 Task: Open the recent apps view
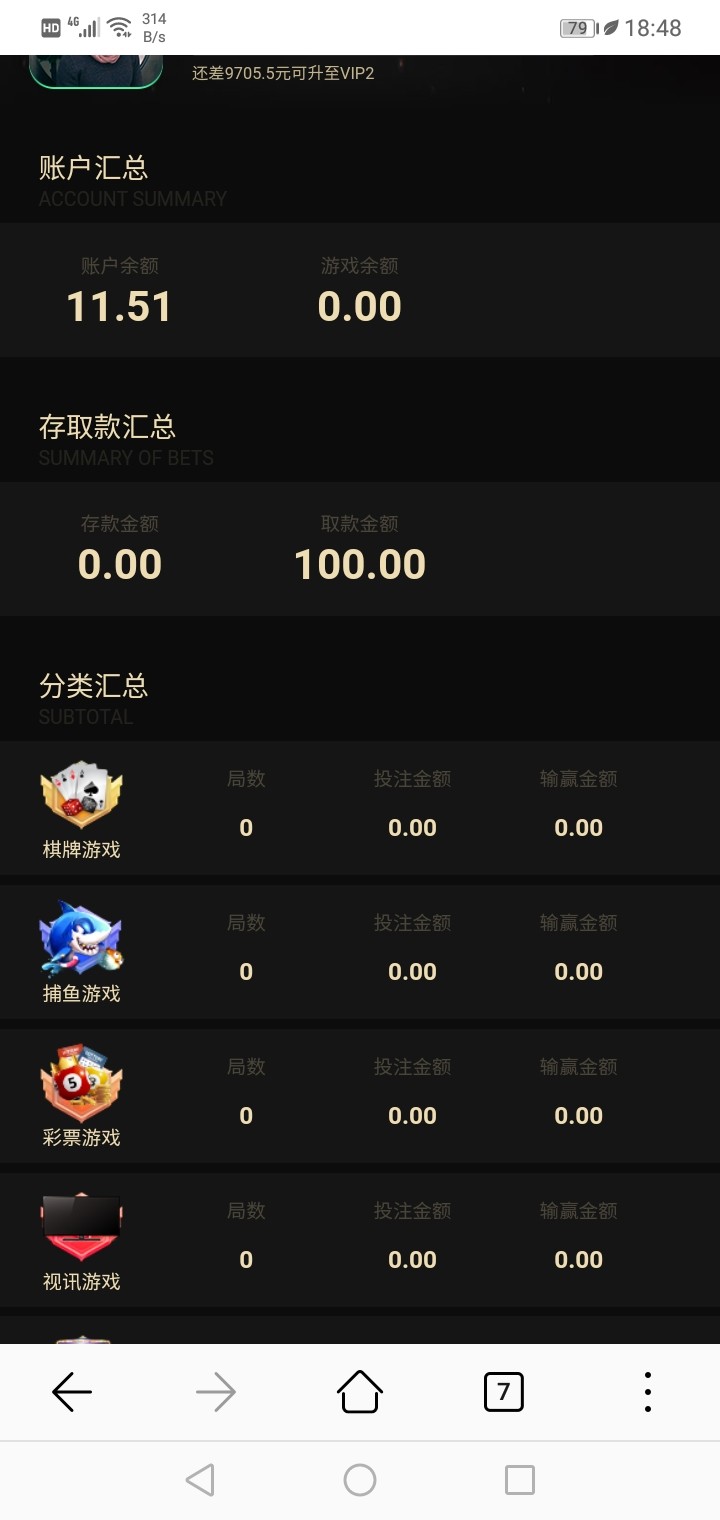[520, 1480]
